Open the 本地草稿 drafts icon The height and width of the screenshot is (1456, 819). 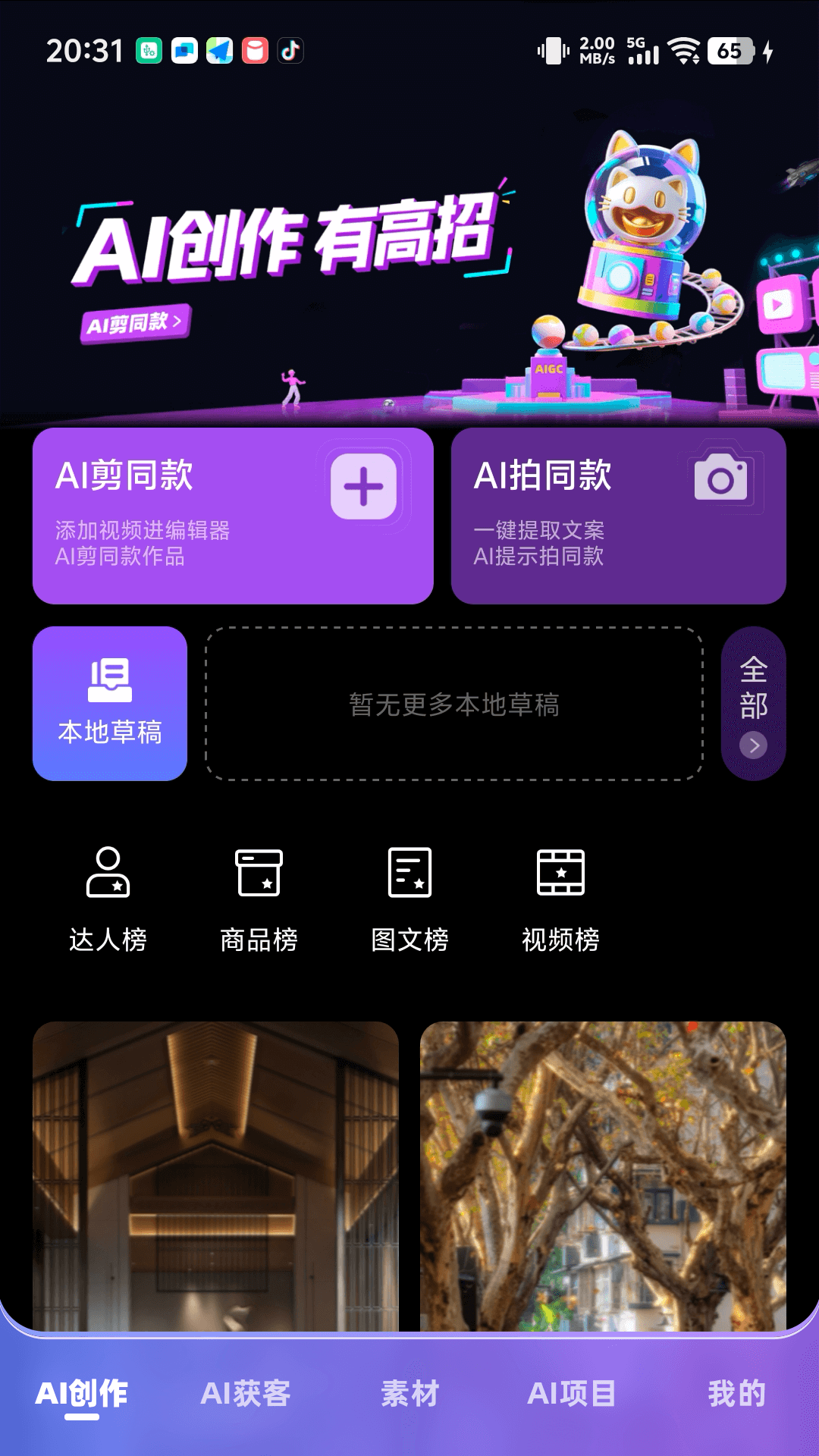[x=109, y=682]
